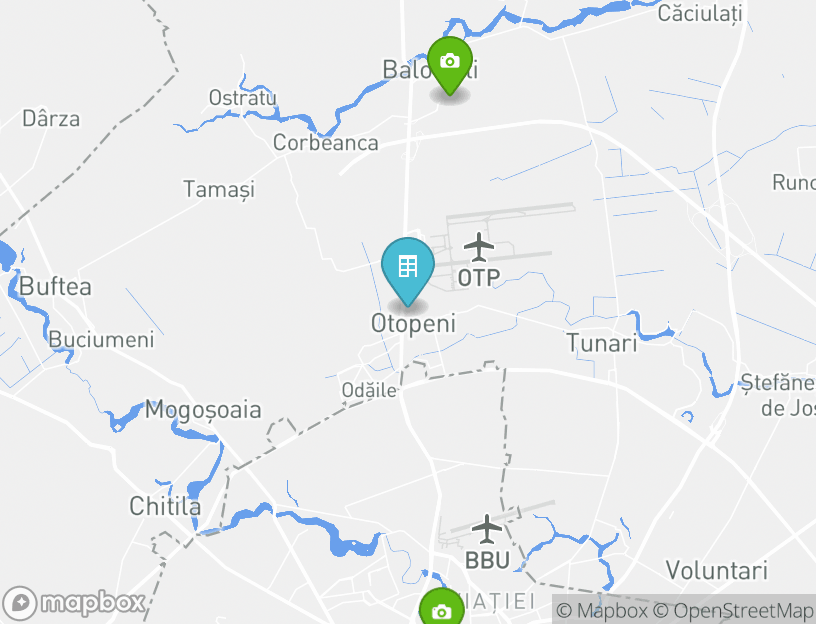Open the OpenStreetMap attribution link

point(733,610)
